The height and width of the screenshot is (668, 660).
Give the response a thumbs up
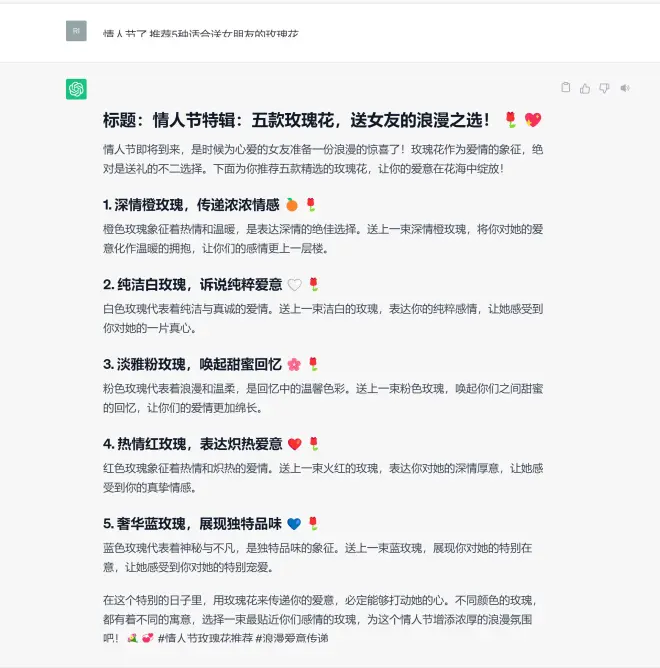pyautogui.click(x=585, y=88)
